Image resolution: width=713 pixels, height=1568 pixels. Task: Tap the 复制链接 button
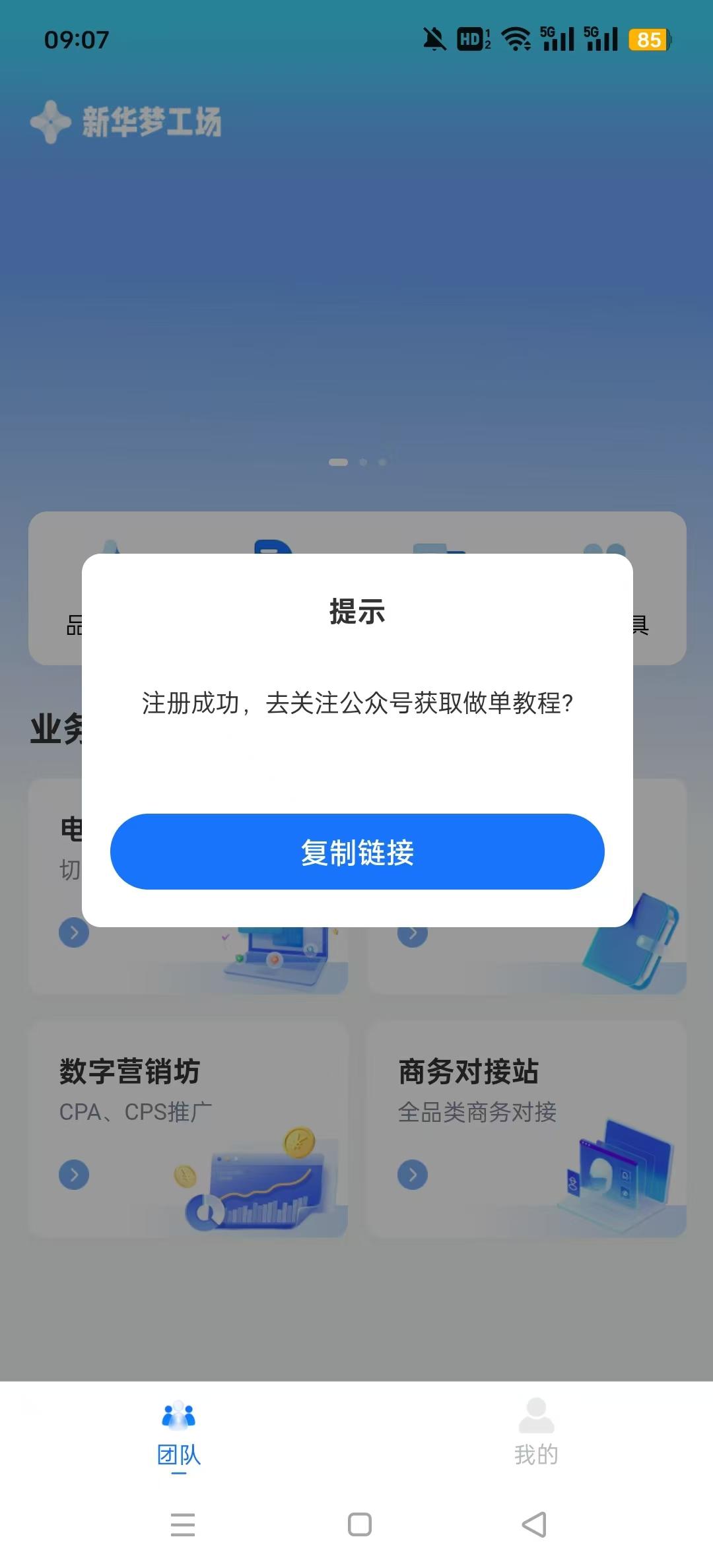[x=356, y=851]
